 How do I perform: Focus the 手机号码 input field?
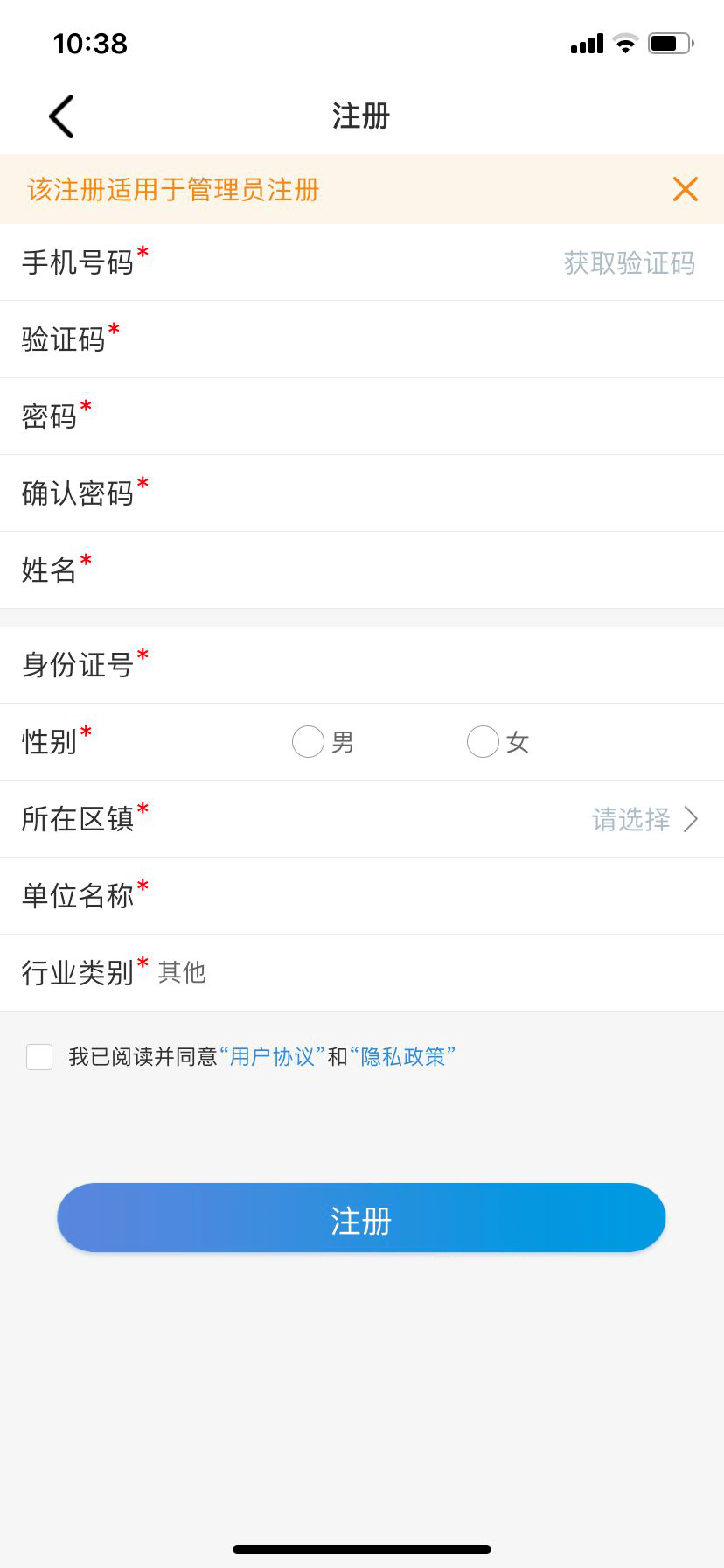tap(350, 262)
